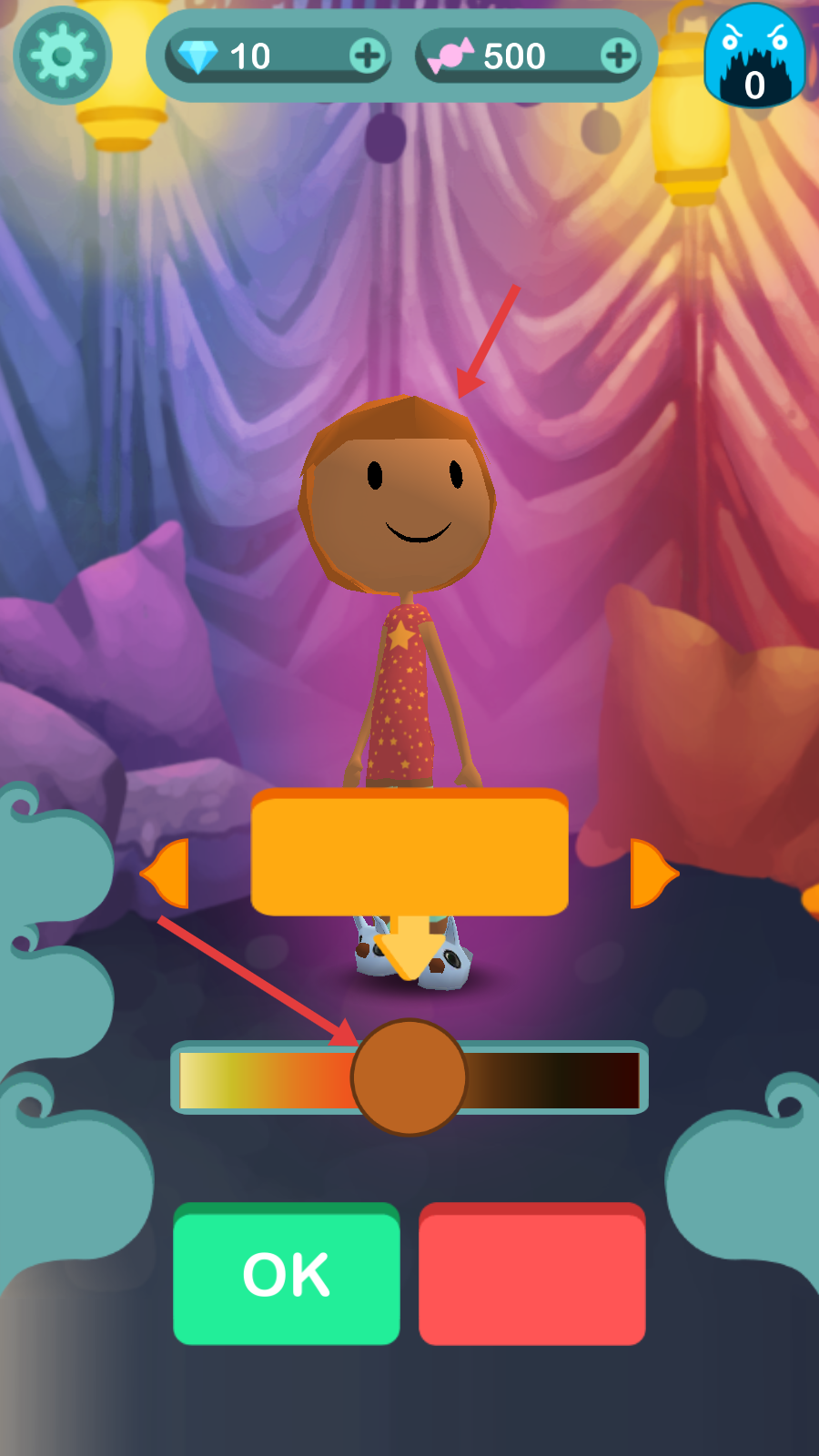Add more candy with the plus icon
This screenshot has width=819, height=1456.
[618, 56]
